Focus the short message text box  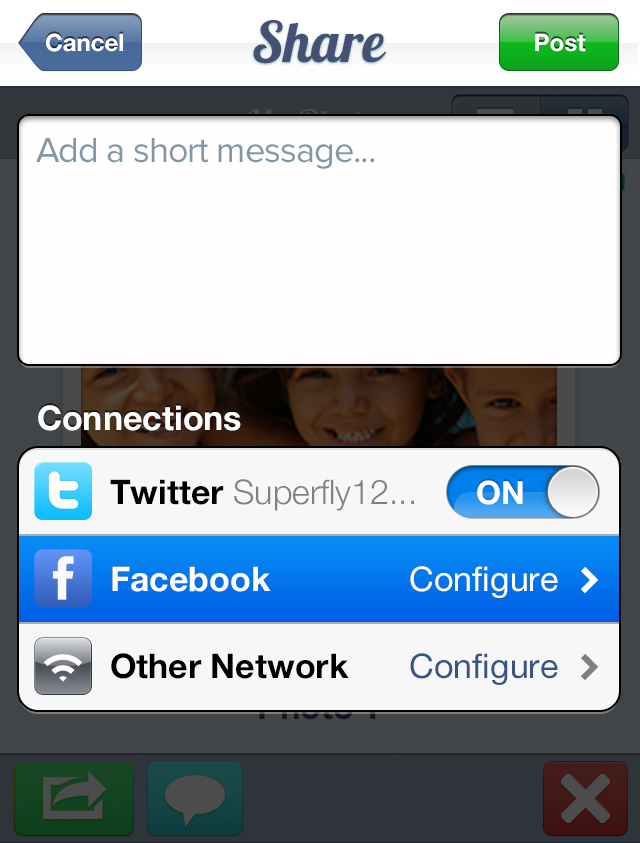[x=319, y=240]
